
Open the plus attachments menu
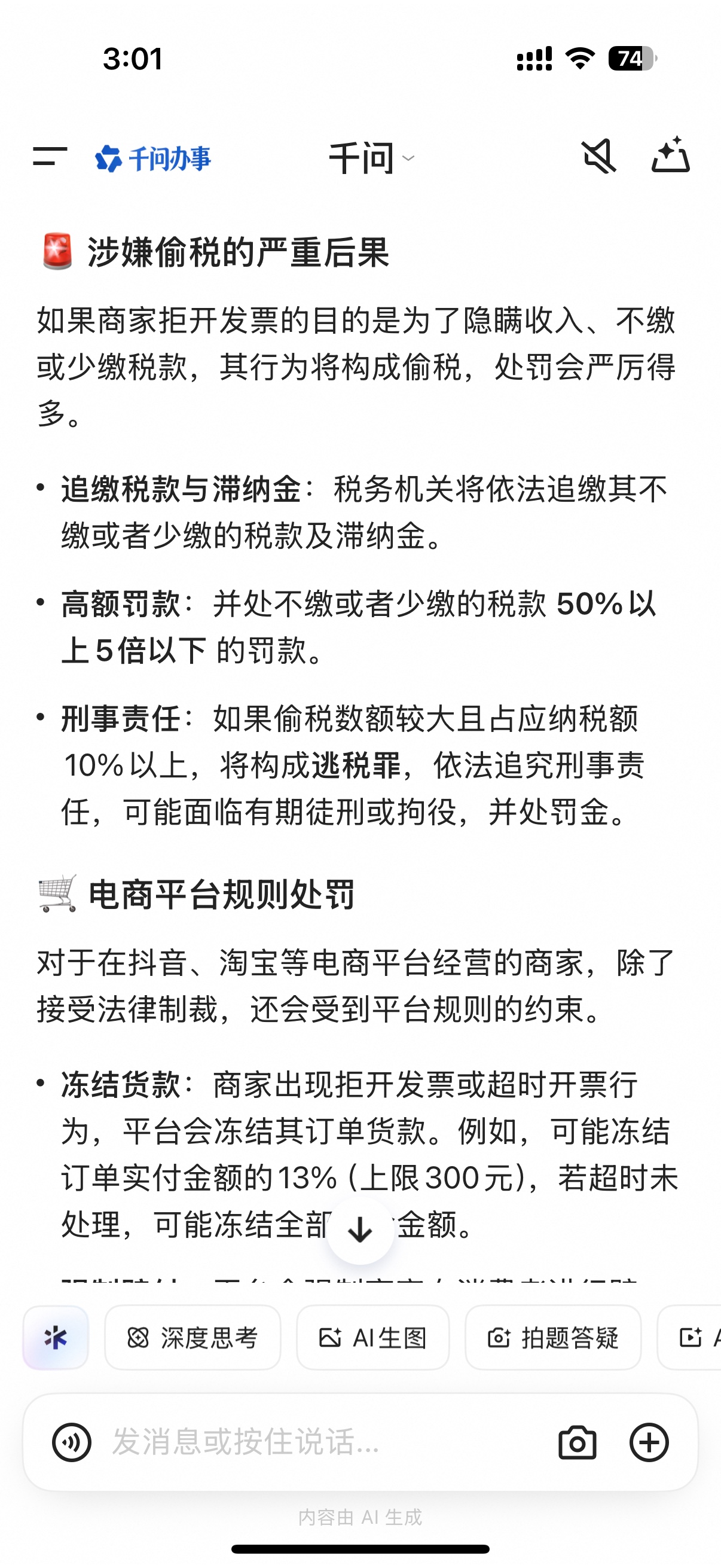(649, 1442)
